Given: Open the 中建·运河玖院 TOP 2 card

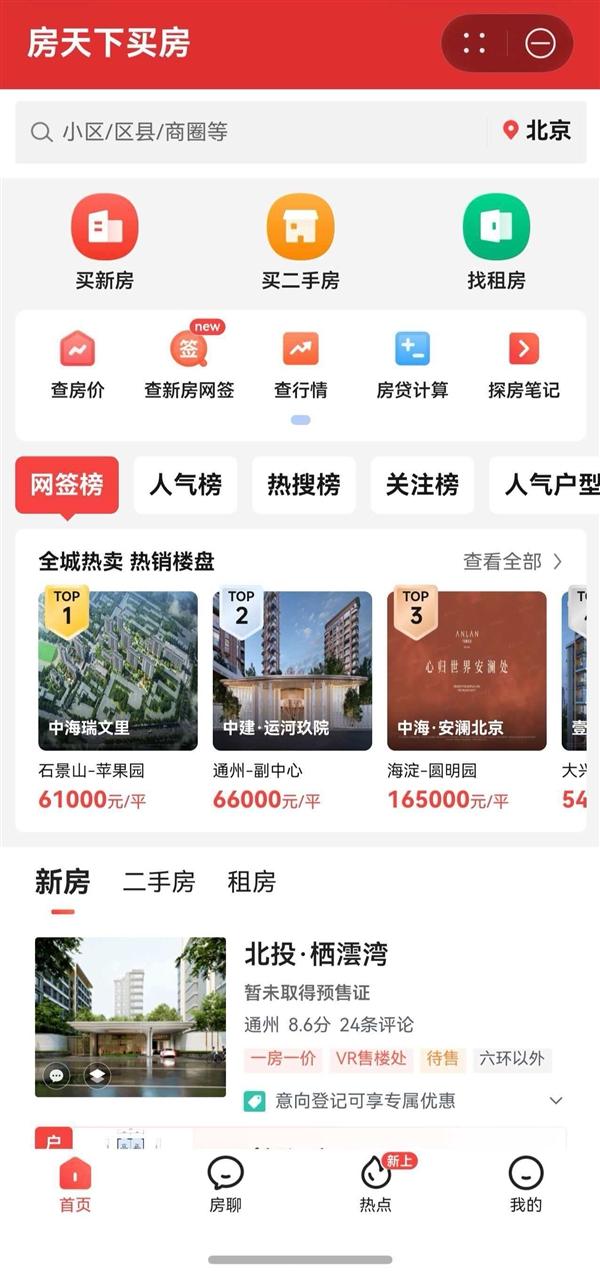Looking at the screenshot, I should [x=292, y=670].
